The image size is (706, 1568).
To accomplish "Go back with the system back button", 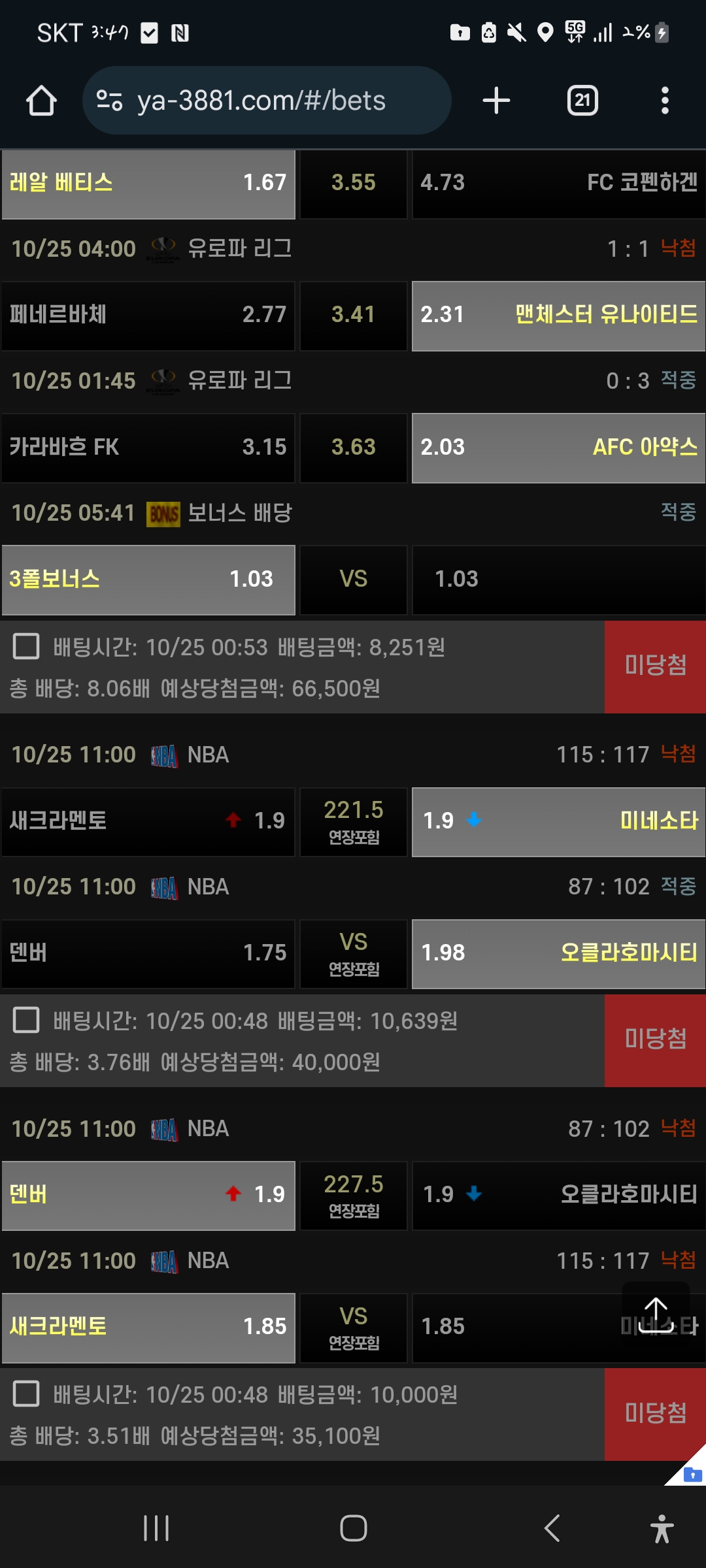I will pyautogui.click(x=552, y=1528).
